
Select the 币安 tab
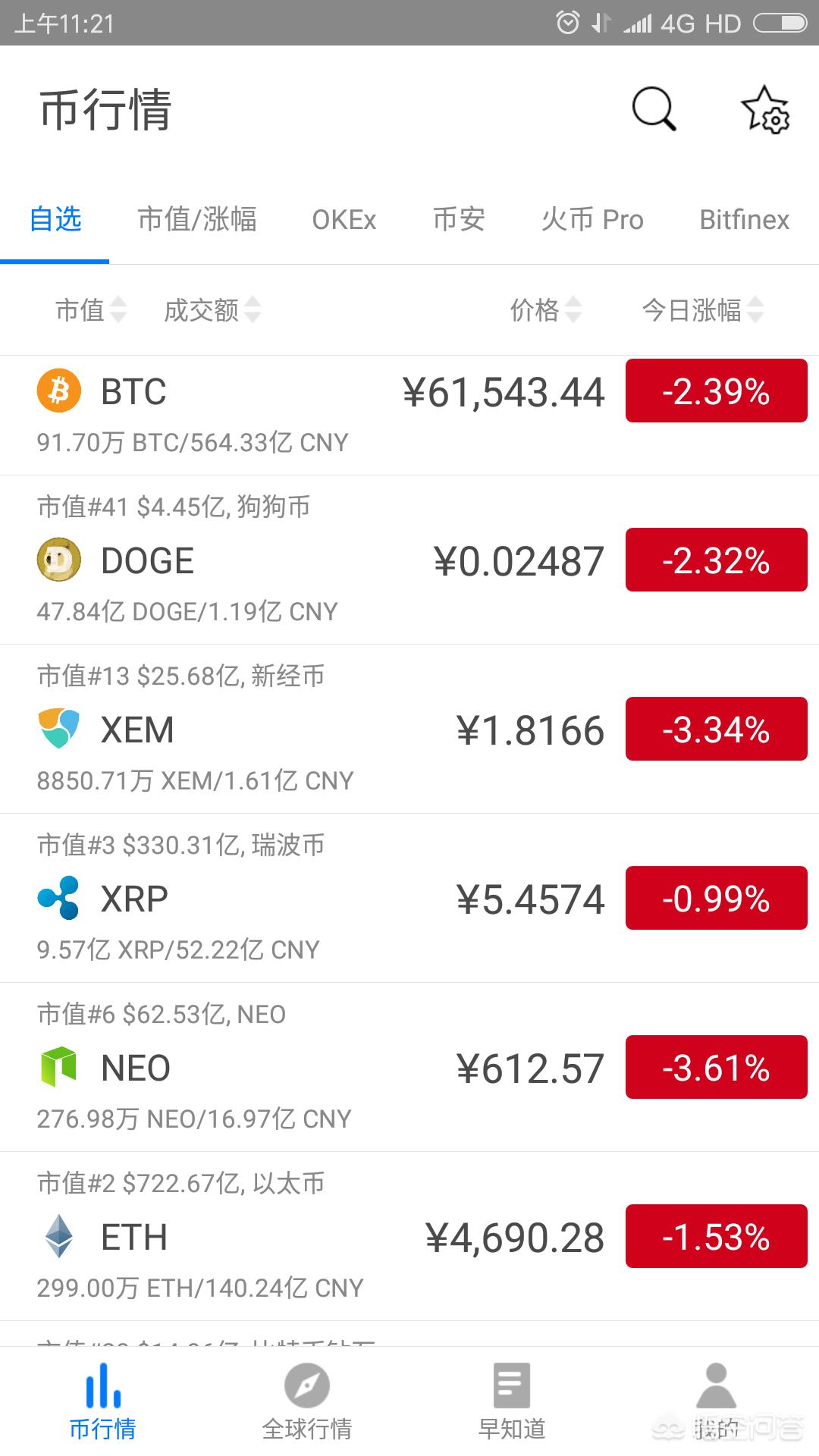(459, 219)
